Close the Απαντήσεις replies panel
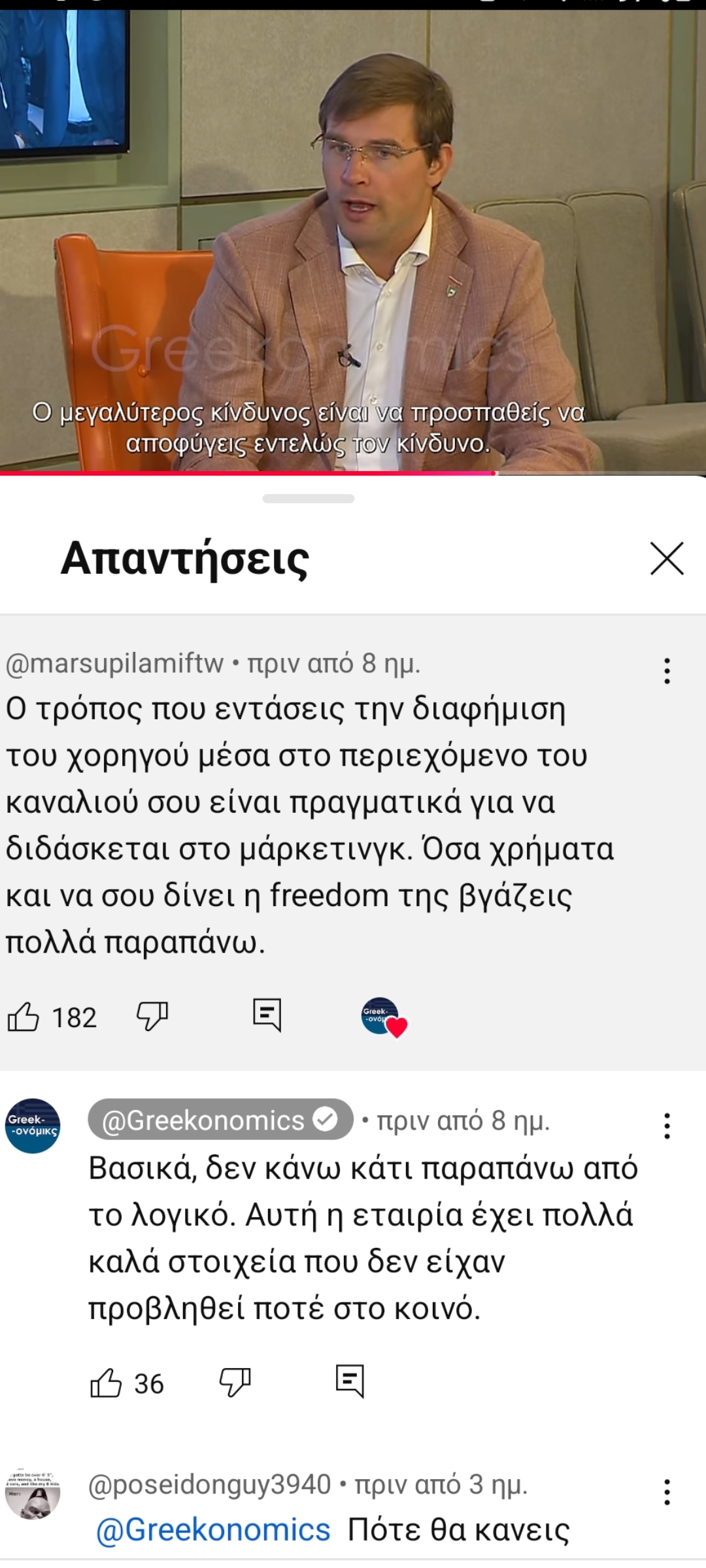Image resolution: width=706 pixels, height=1568 pixels. click(667, 559)
